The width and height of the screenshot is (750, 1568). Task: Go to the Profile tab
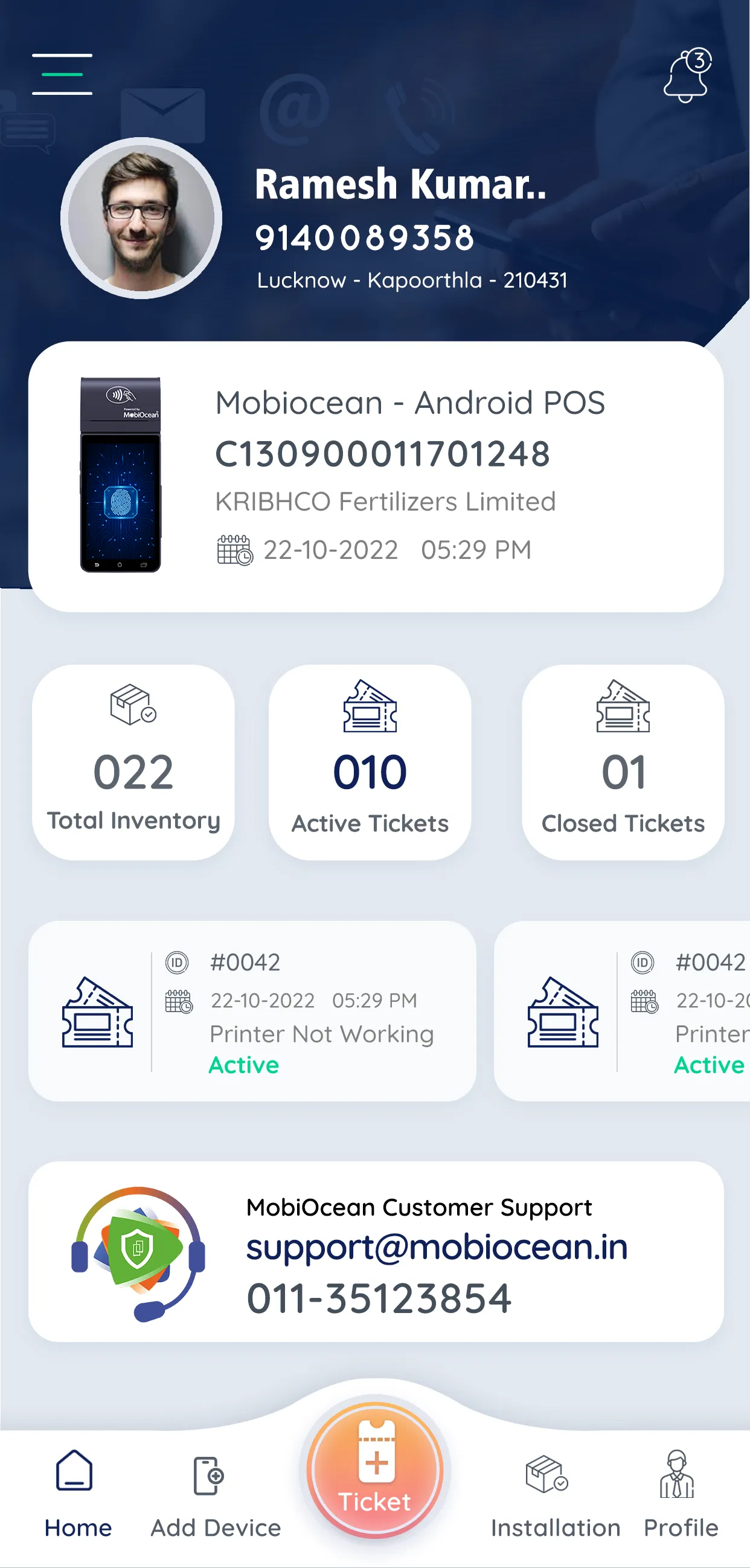pyautogui.click(x=681, y=1493)
